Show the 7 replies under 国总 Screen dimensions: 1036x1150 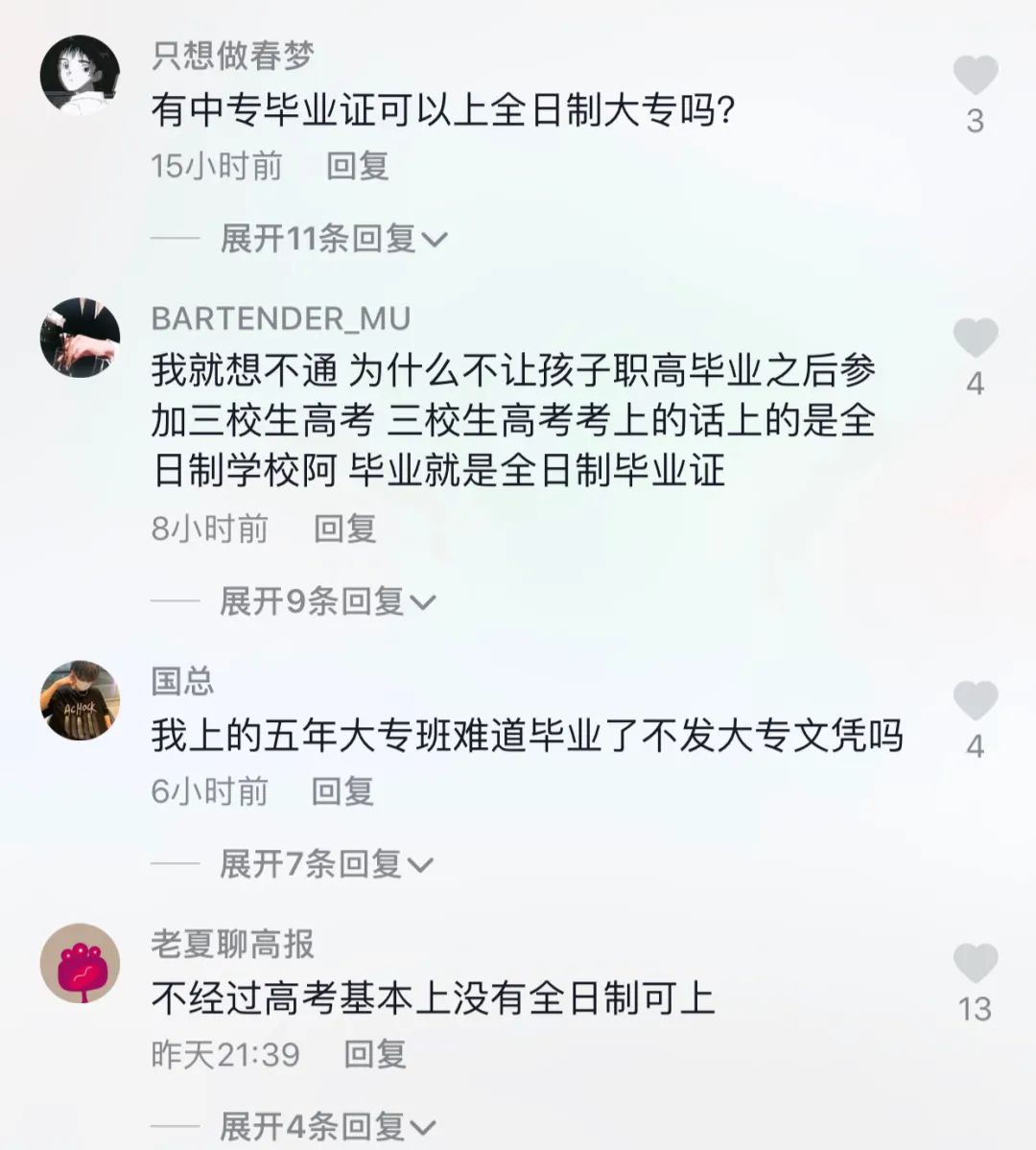(325, 864)
